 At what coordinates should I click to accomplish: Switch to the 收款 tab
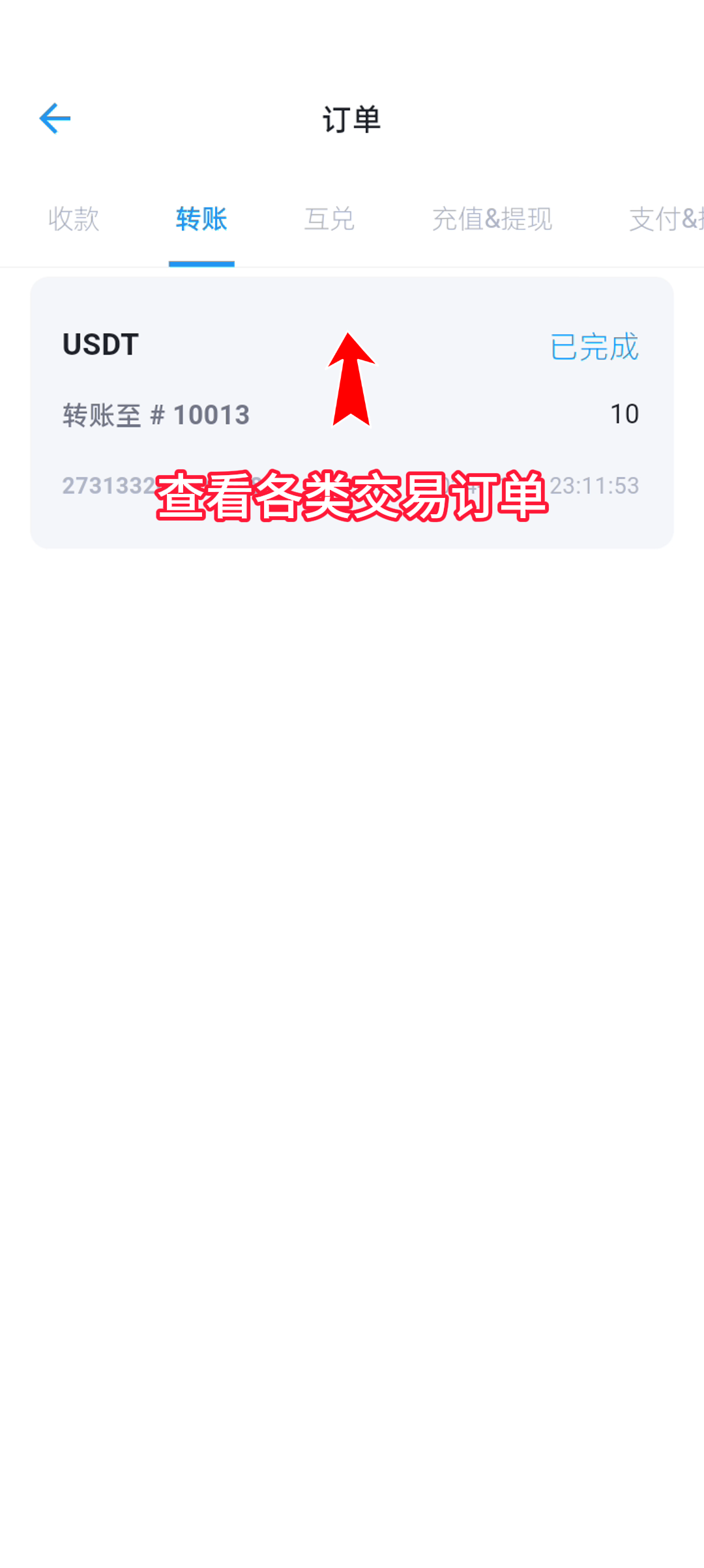pos(74,219)
